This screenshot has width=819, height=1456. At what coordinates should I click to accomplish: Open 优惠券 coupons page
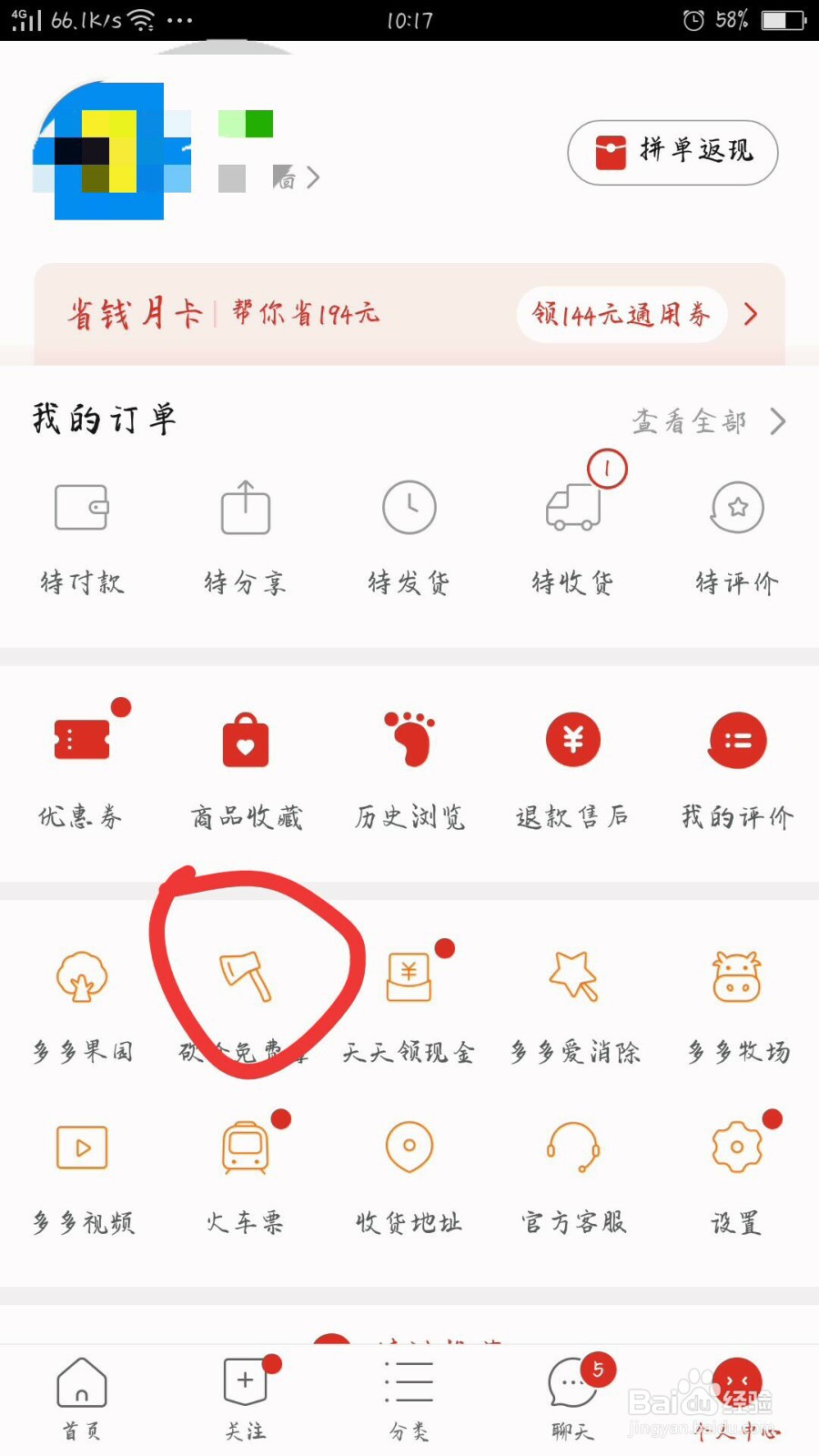tap(82, 769)
